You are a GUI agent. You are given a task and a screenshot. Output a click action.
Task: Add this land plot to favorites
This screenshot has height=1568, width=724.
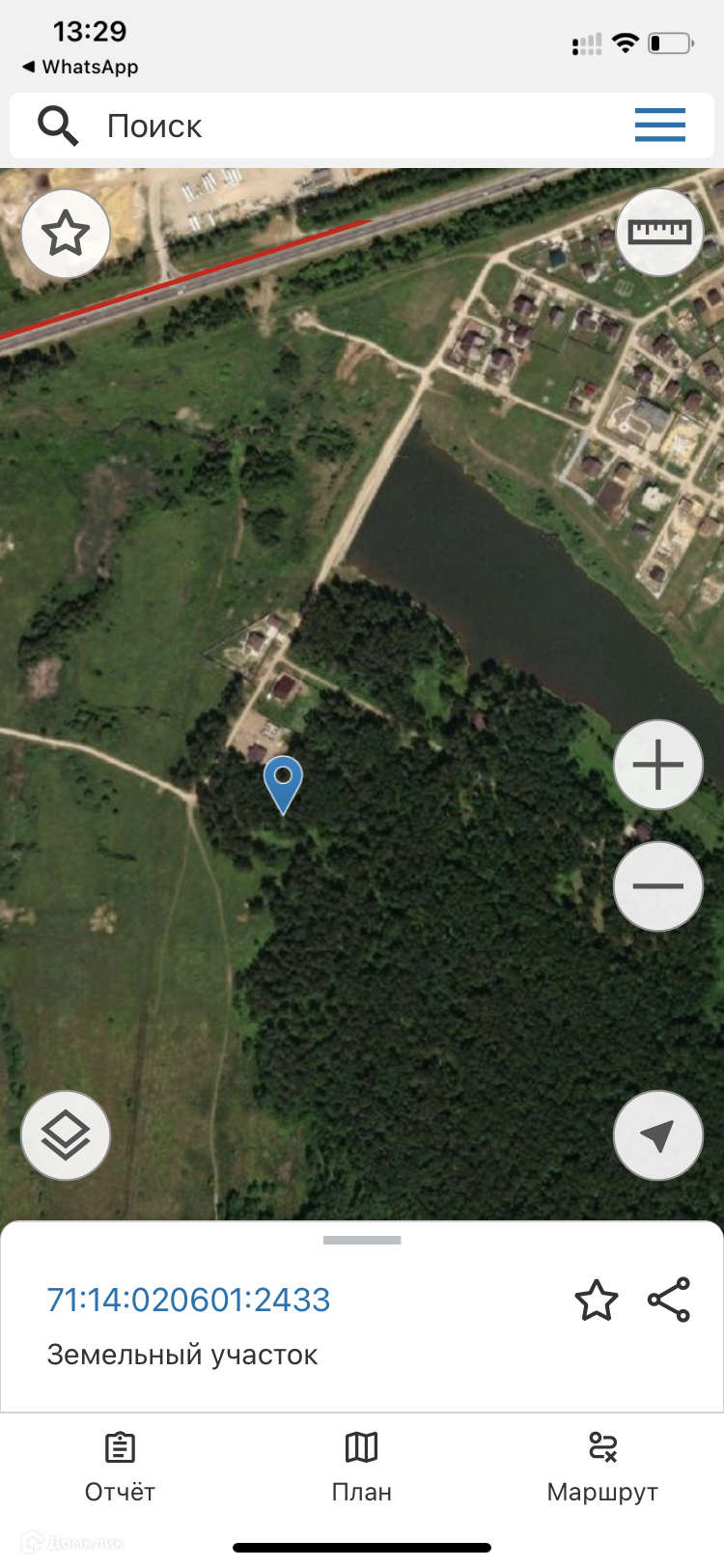pyautogui.click(x=597, y=1301)
